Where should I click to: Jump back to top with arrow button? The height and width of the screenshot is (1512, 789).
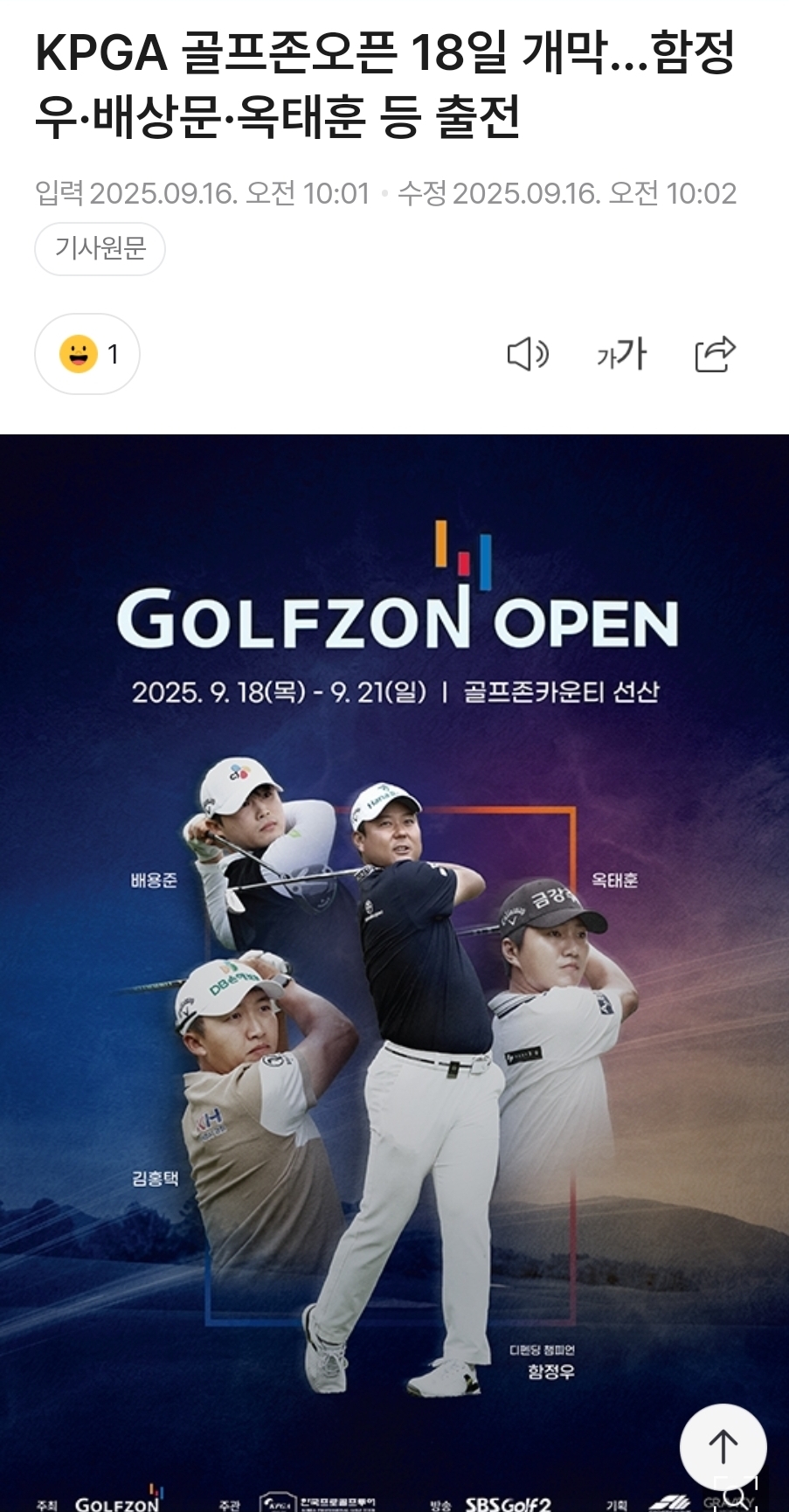[723, 1447]
